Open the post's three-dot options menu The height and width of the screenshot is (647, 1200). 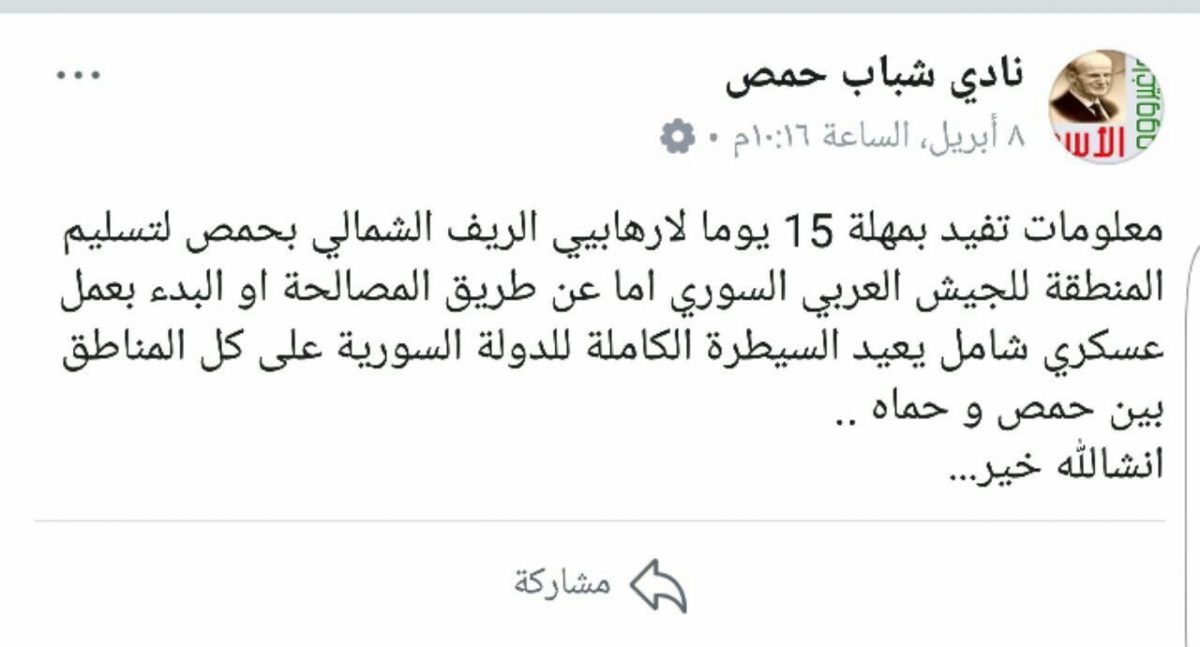[80, 75]
